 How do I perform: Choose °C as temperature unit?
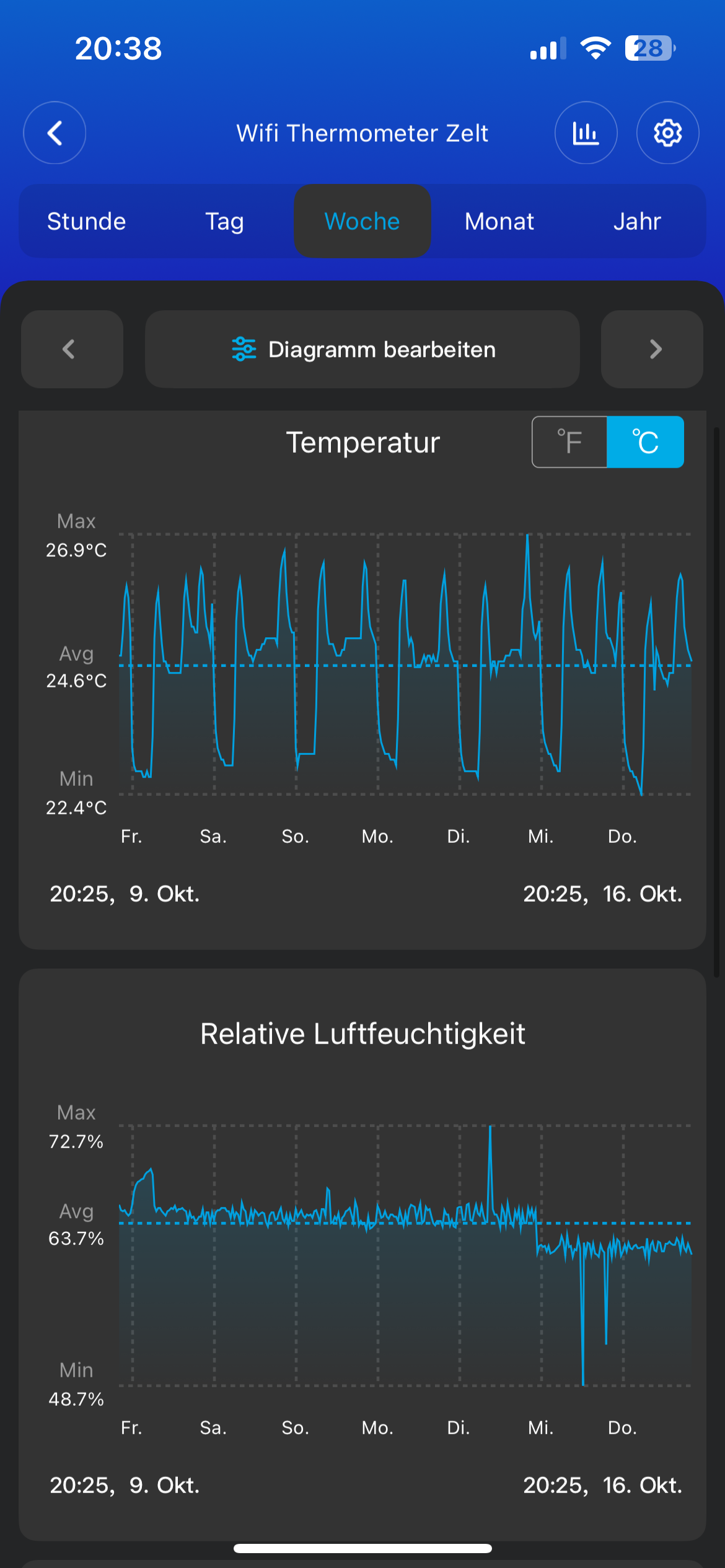645,442
